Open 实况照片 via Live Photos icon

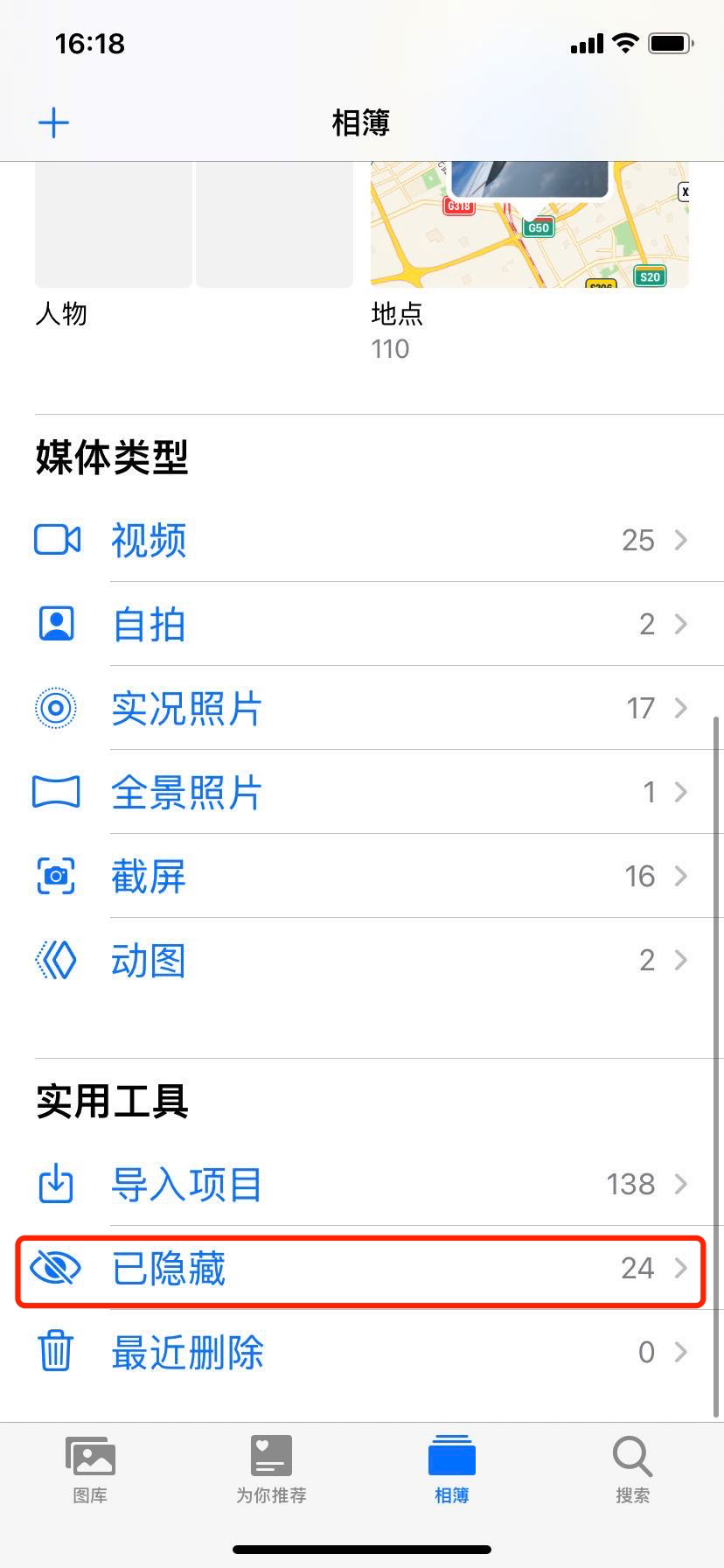pyautogui.click(x=56, y=708)
